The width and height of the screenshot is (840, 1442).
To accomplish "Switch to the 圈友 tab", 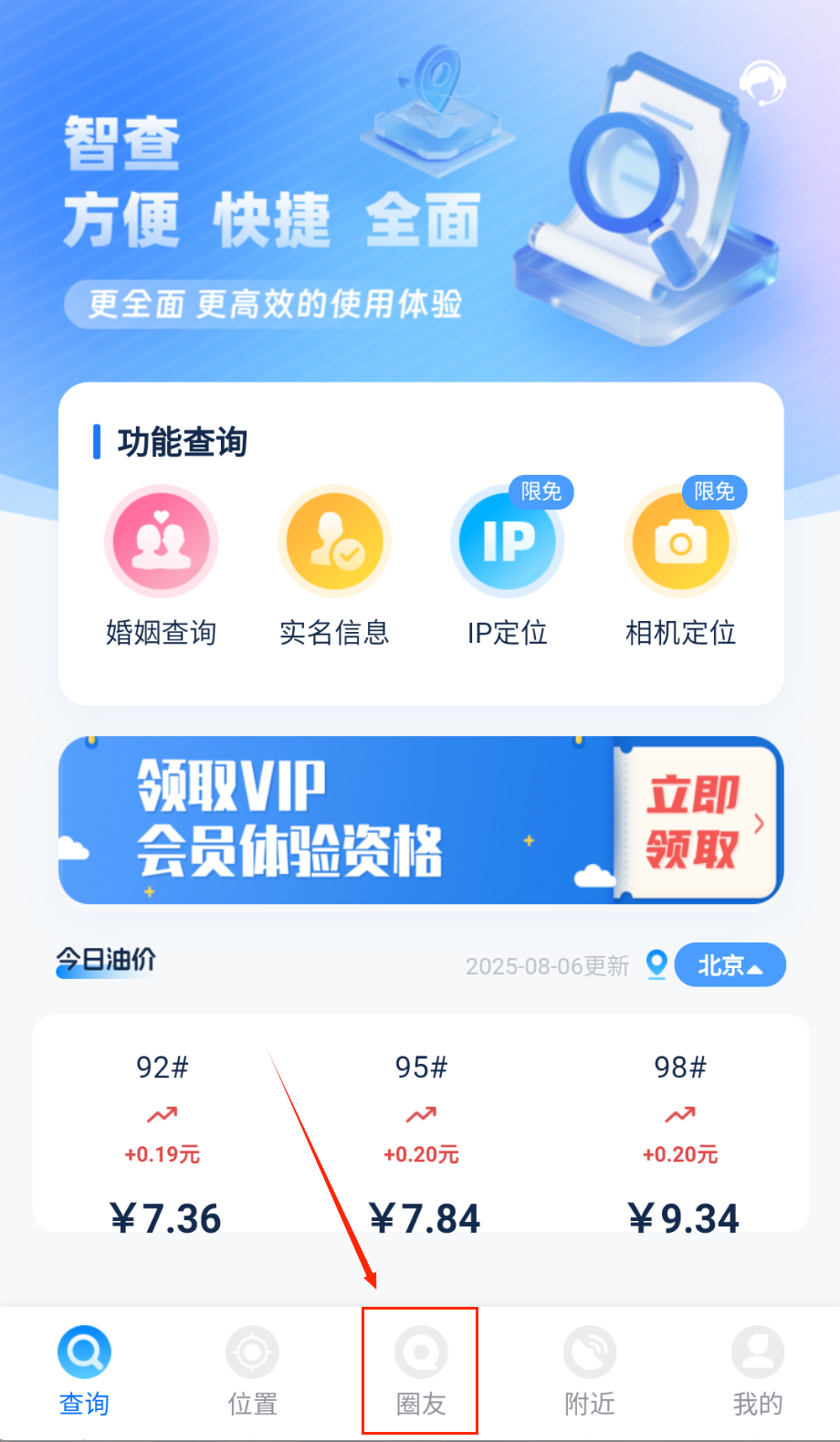I will [x=420, y=1370].
